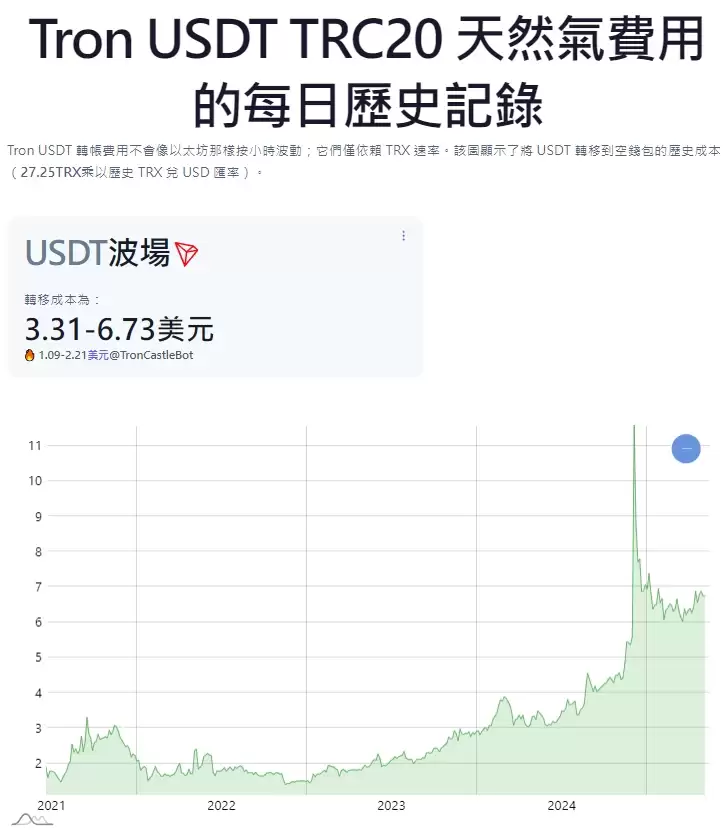Click the fire emoji next to the fee estimate
The height and width of the screenshot is (830, 726).
pos(31,355)
